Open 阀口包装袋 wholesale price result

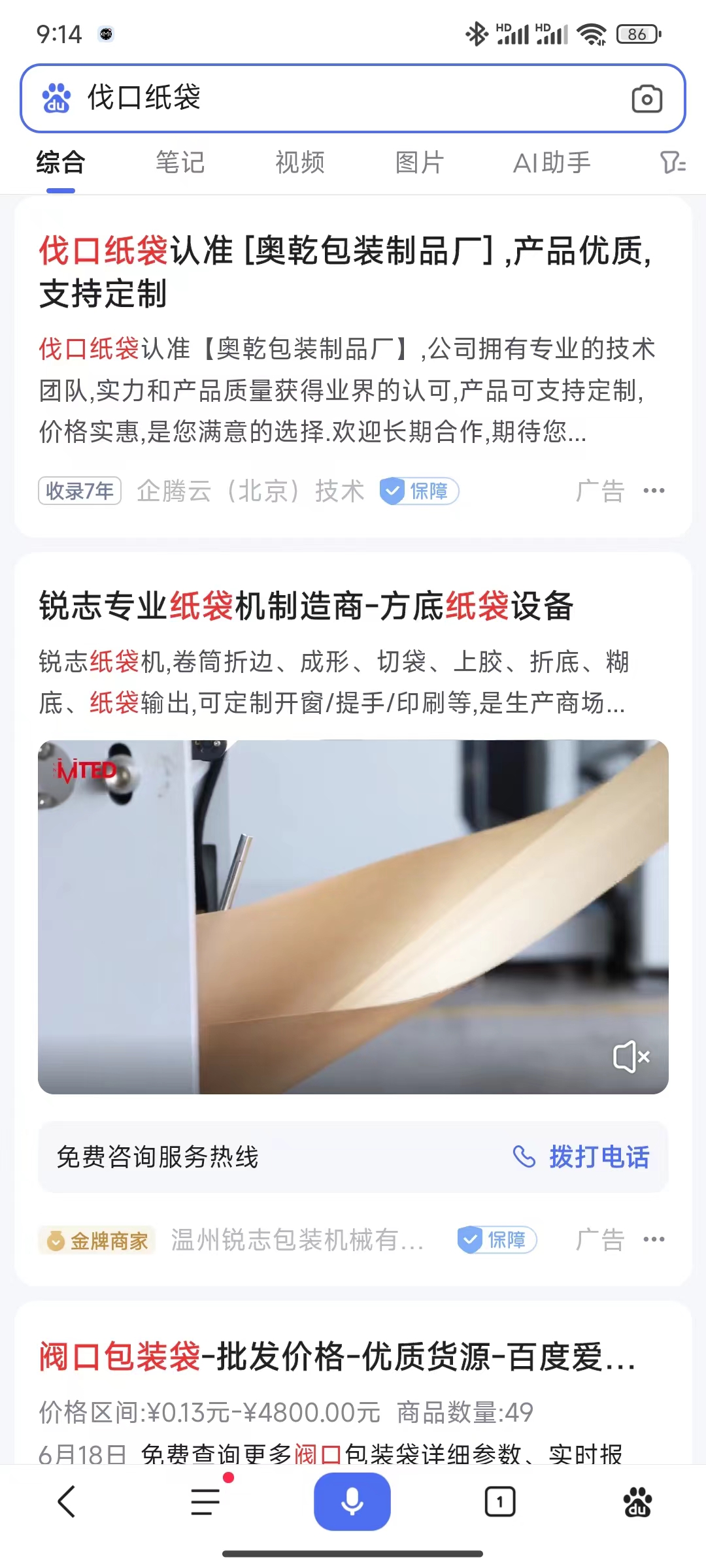(337, 1358)
